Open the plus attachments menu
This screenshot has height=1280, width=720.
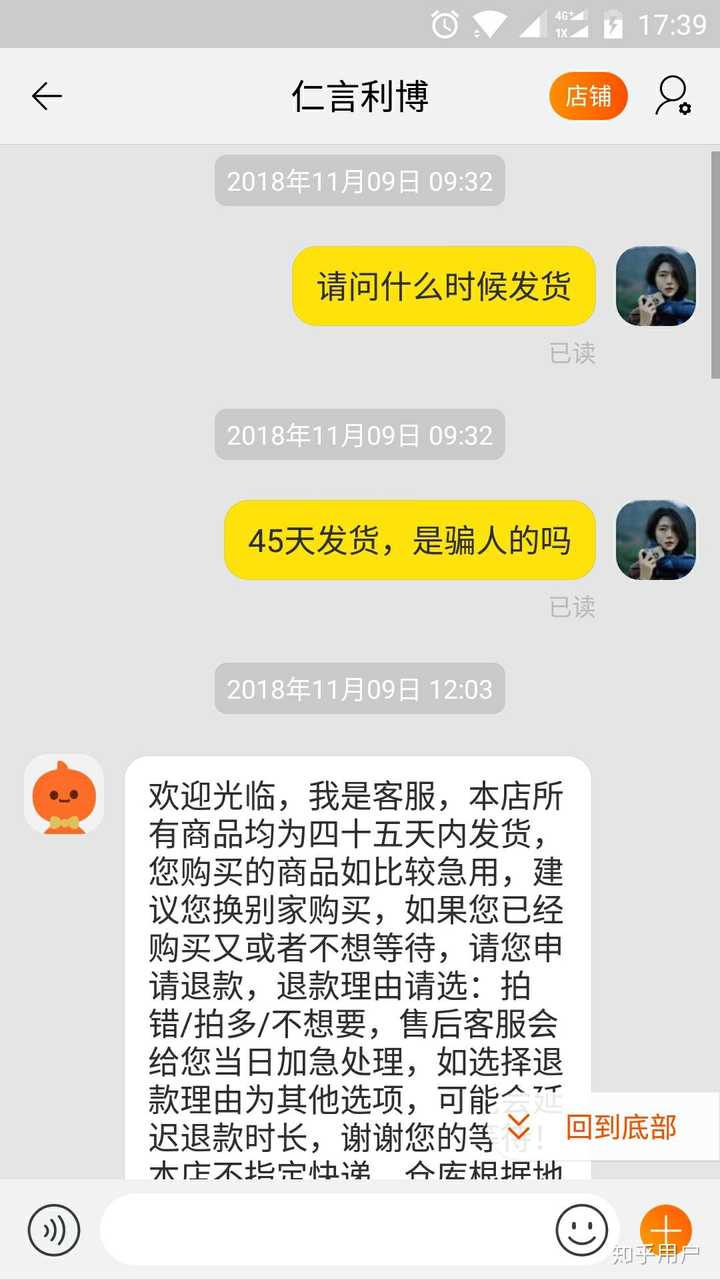tap(666, 1230)
